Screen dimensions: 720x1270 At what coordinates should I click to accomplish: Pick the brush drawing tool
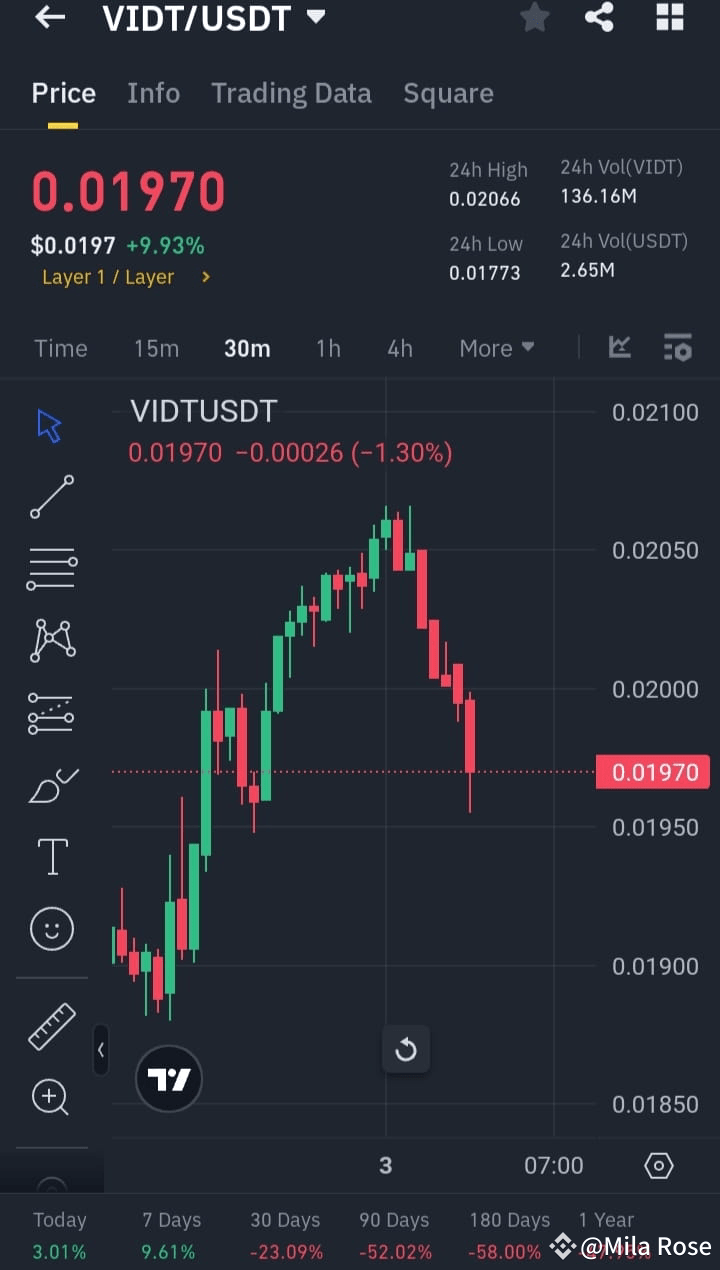click(48, 785)
